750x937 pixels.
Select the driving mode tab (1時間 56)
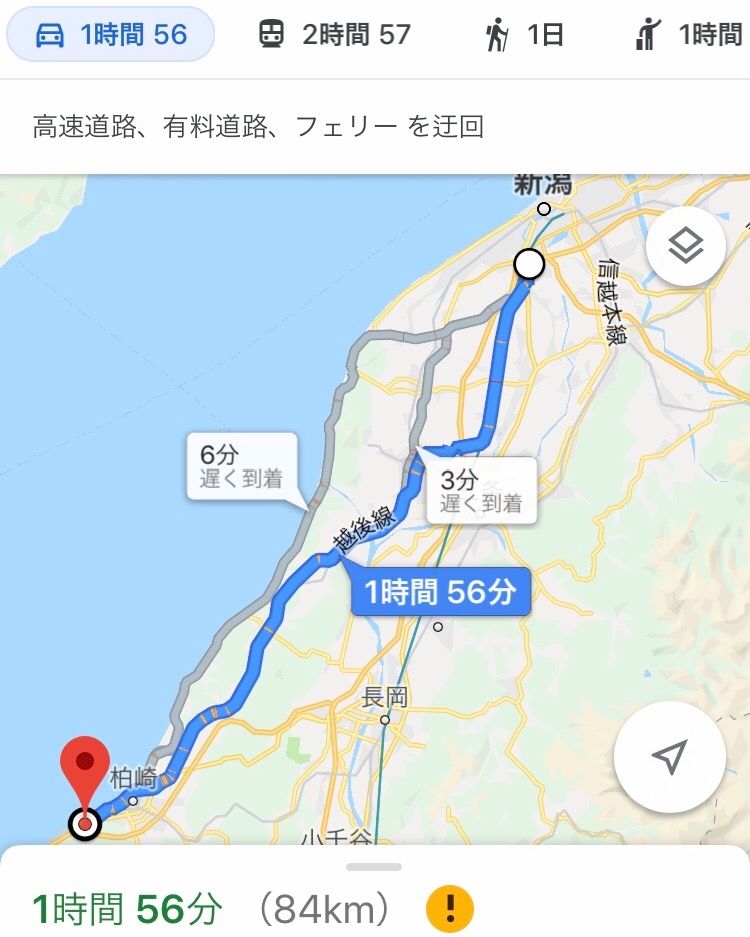tap(111, 35)
